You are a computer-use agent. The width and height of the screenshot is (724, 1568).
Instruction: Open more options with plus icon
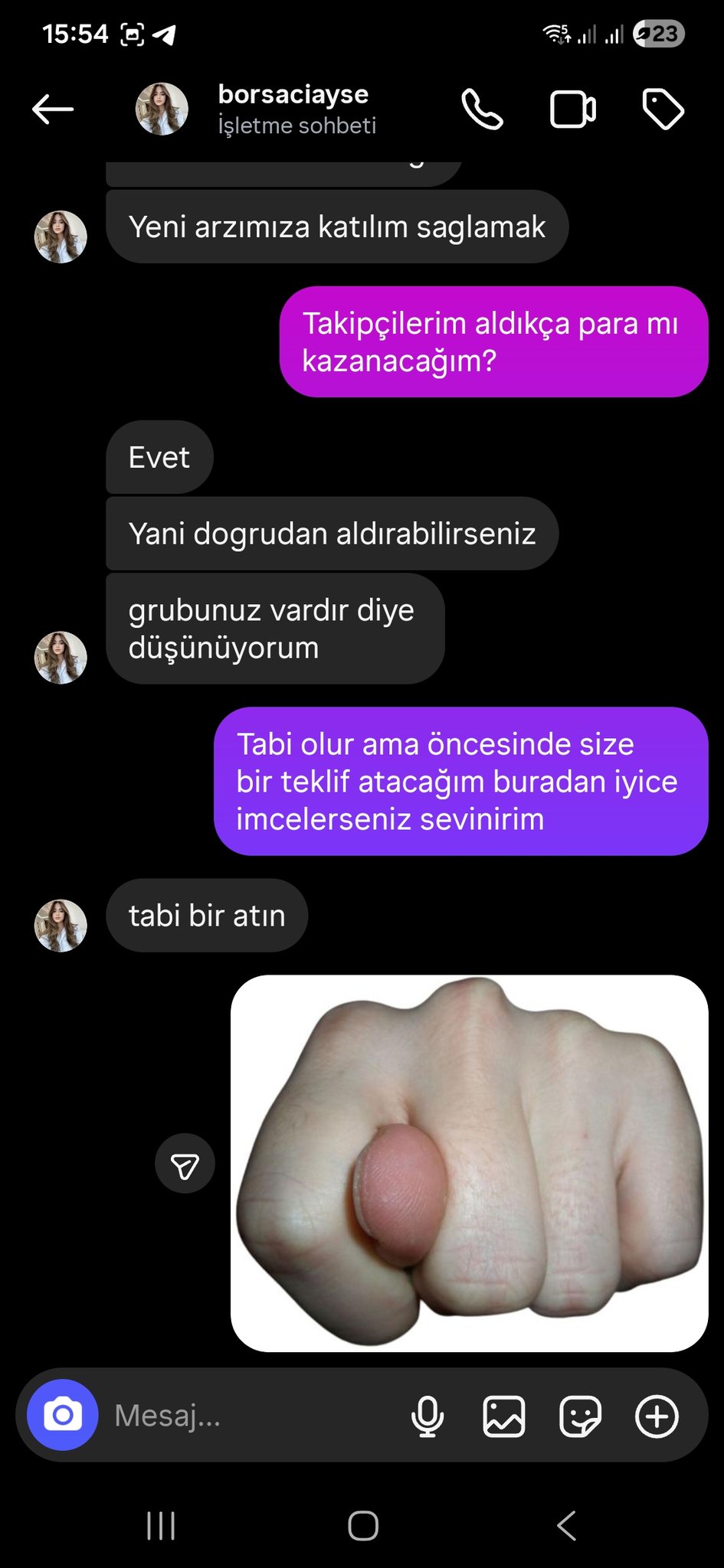click(657, 1416)
